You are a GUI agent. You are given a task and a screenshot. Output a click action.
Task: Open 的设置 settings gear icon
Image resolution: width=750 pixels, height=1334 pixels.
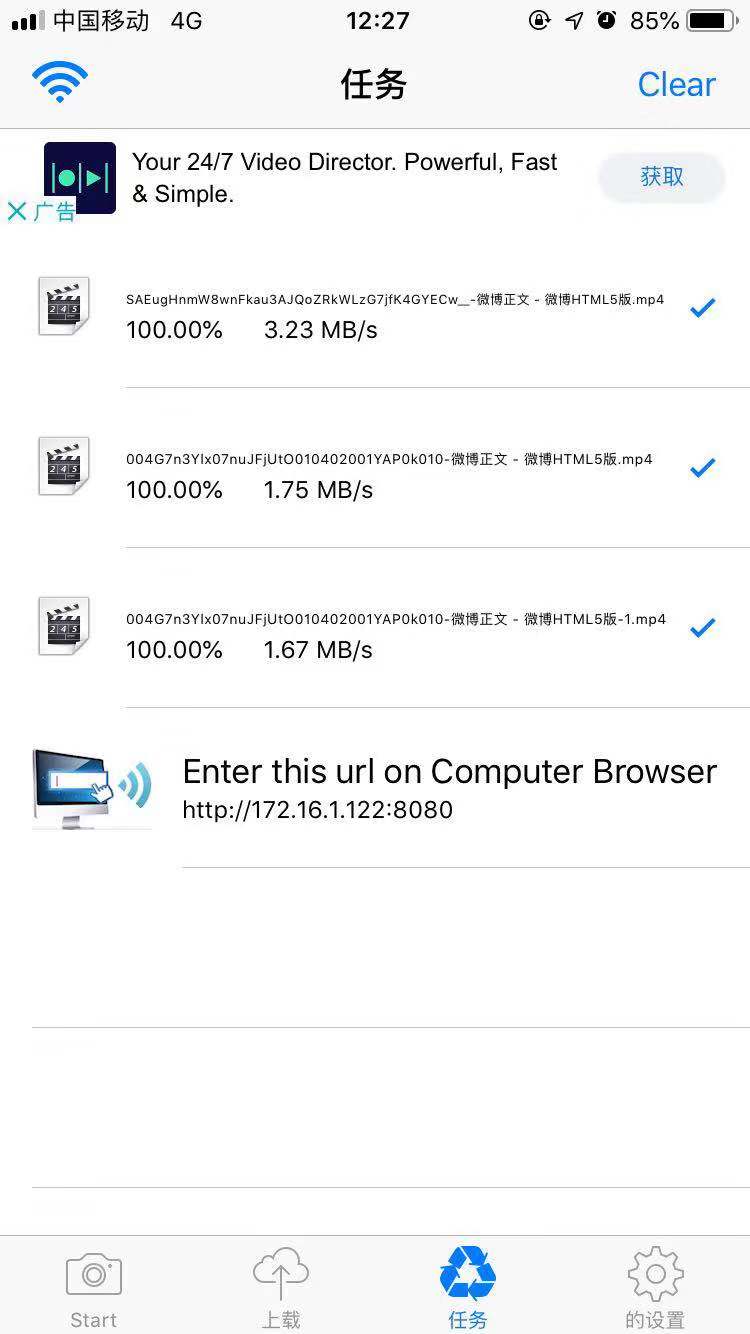(655, 1271)
